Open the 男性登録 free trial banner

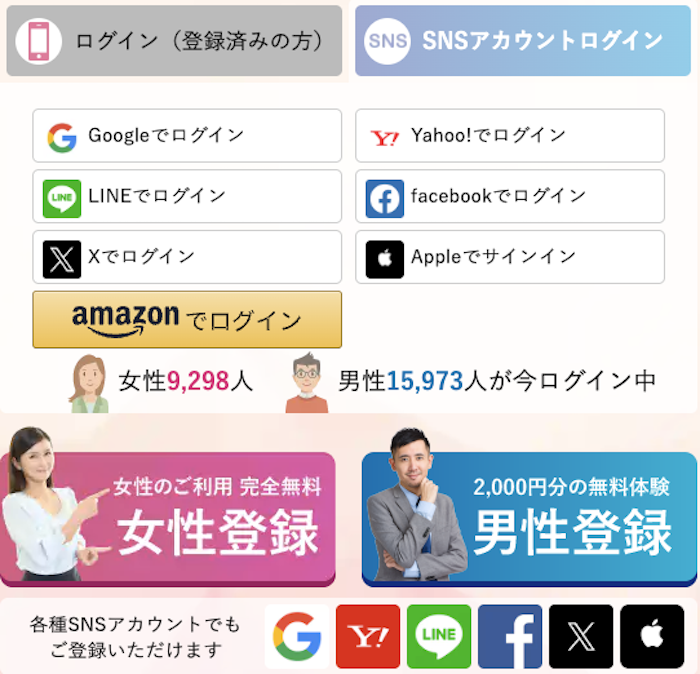(x=529, y=517)
